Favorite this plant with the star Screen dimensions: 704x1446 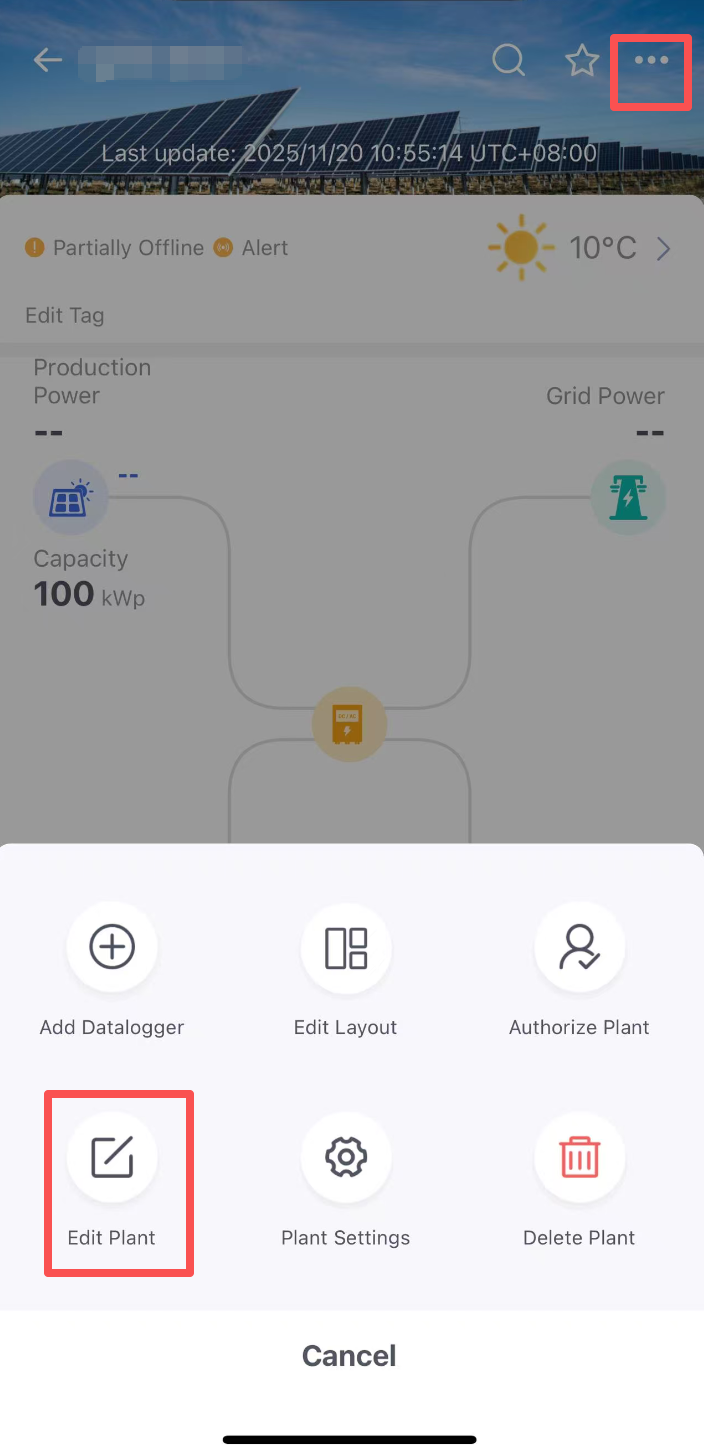point(582,61)
